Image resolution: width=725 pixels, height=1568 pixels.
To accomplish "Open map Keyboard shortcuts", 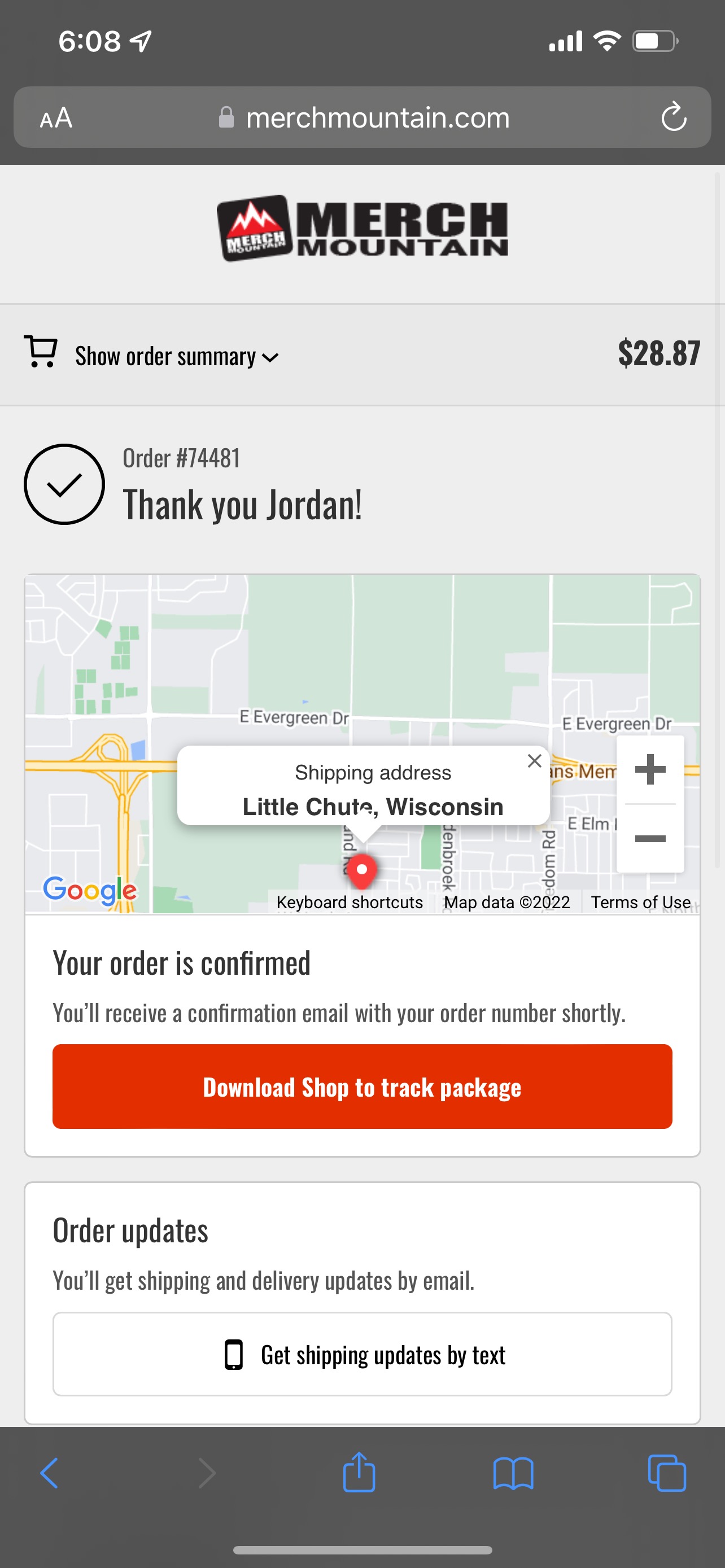I will 350,902.
